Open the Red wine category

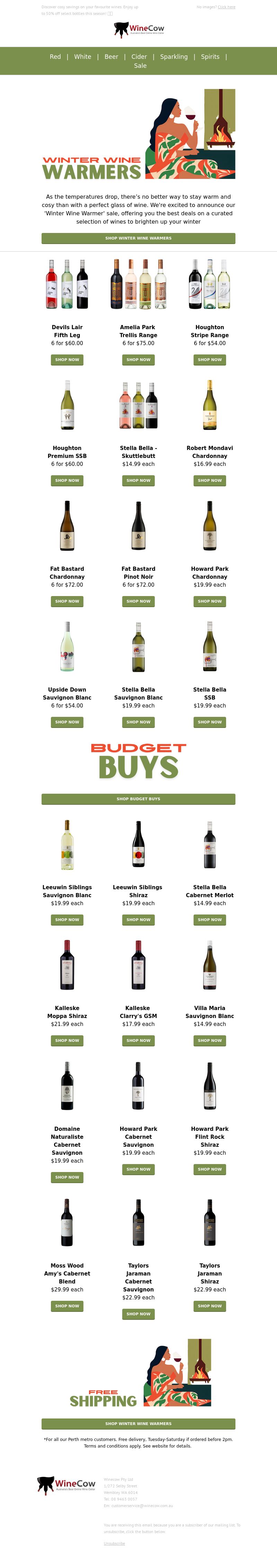tap(55, 57)
